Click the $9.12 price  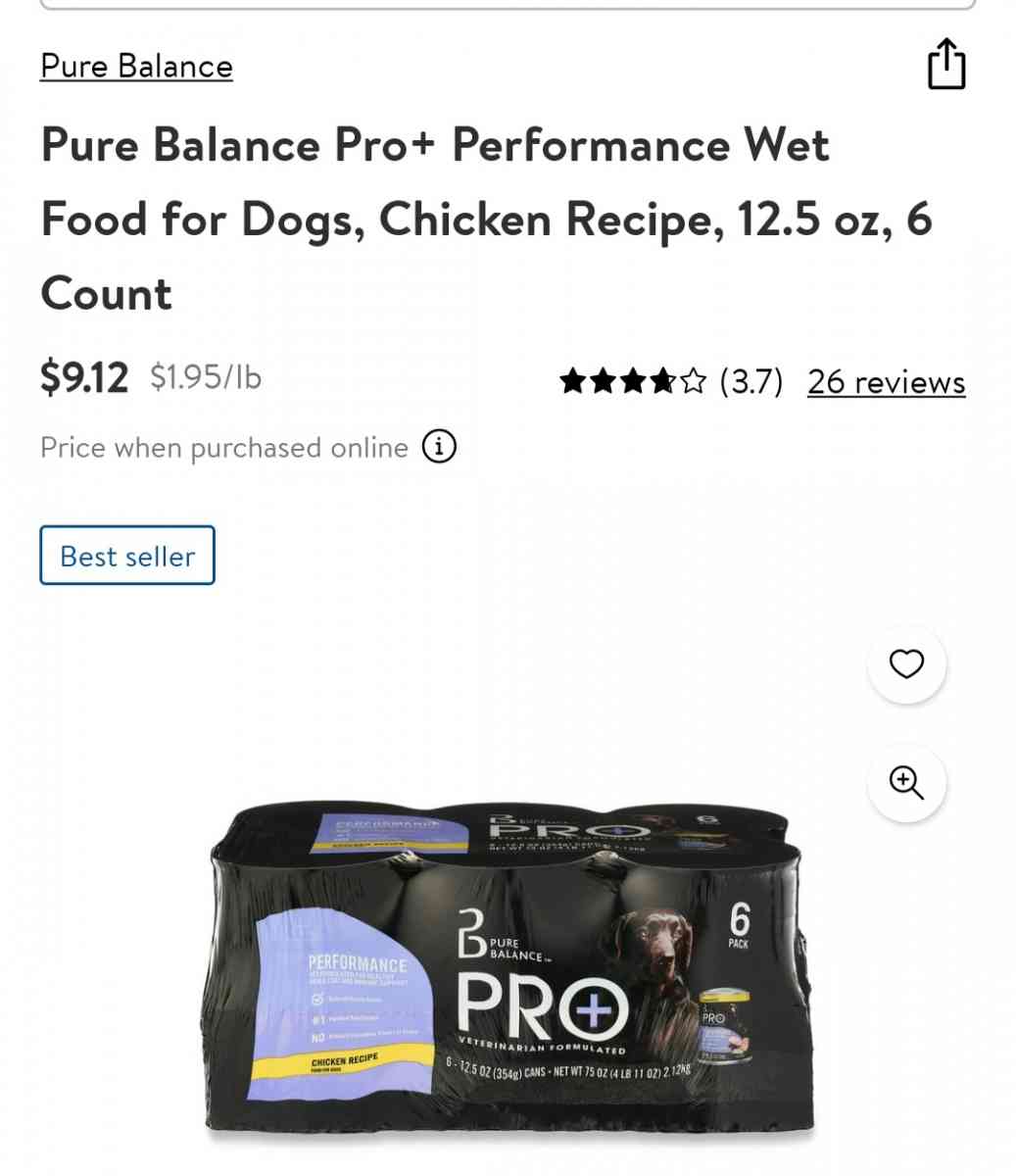[x=83, y=377]
